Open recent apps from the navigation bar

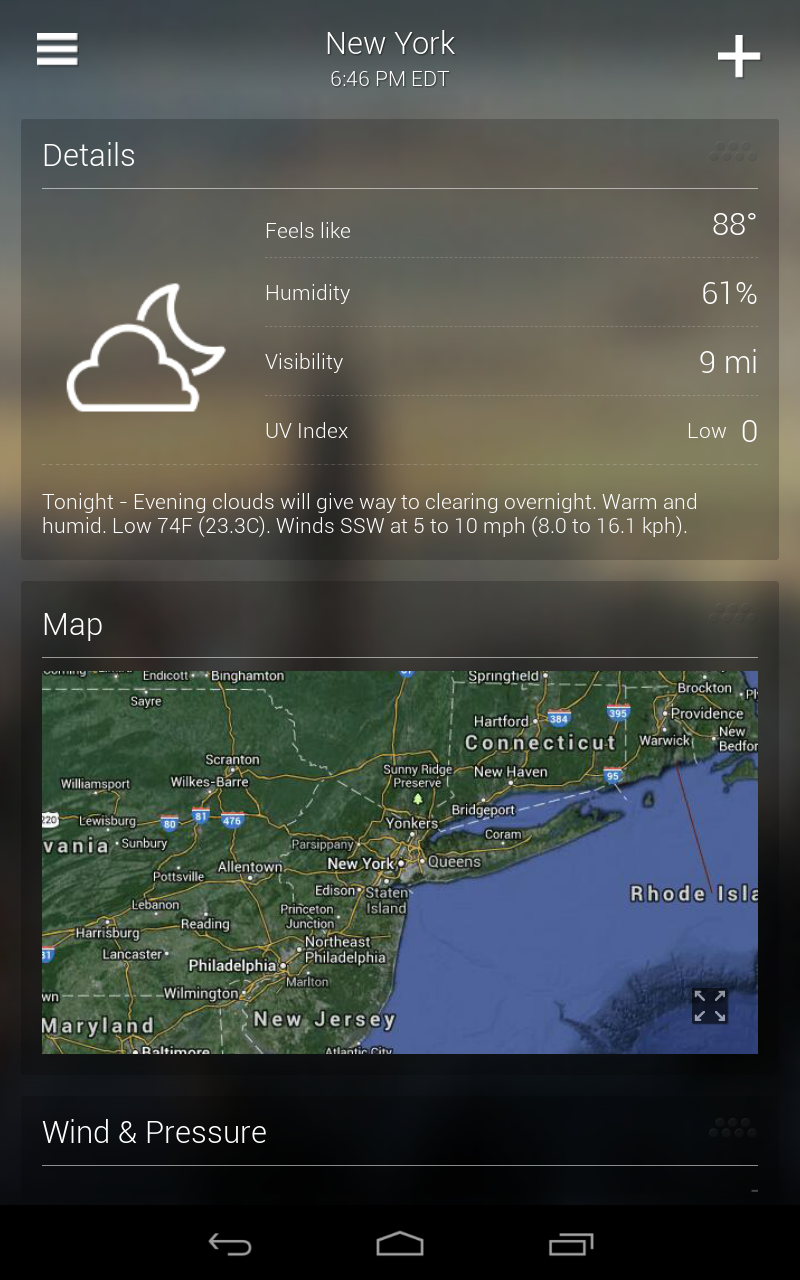(571, 1243)
